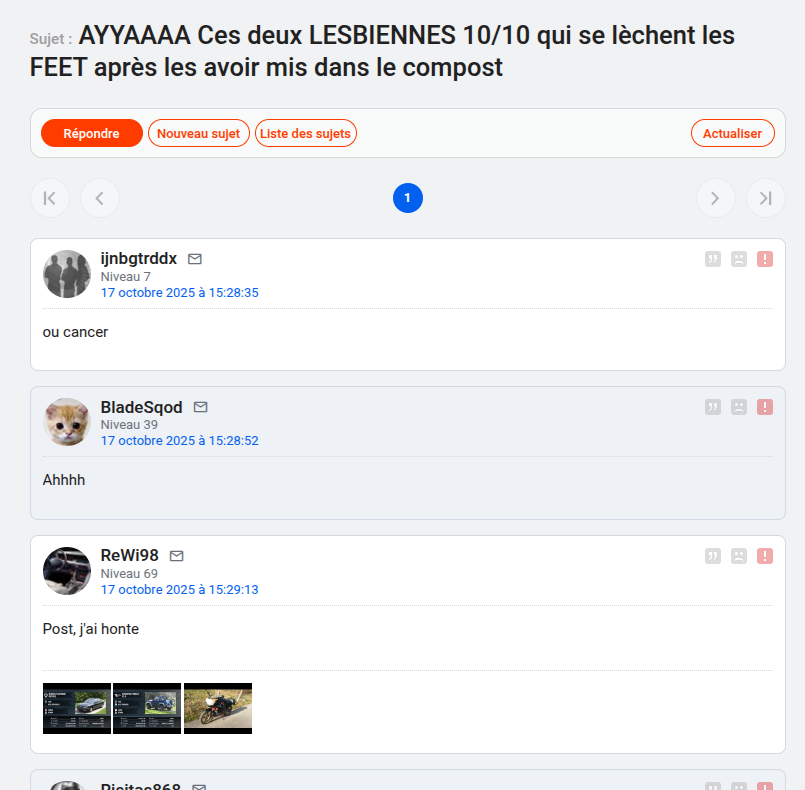
Task: Open Liste des sujets
Action: [305, 133]
